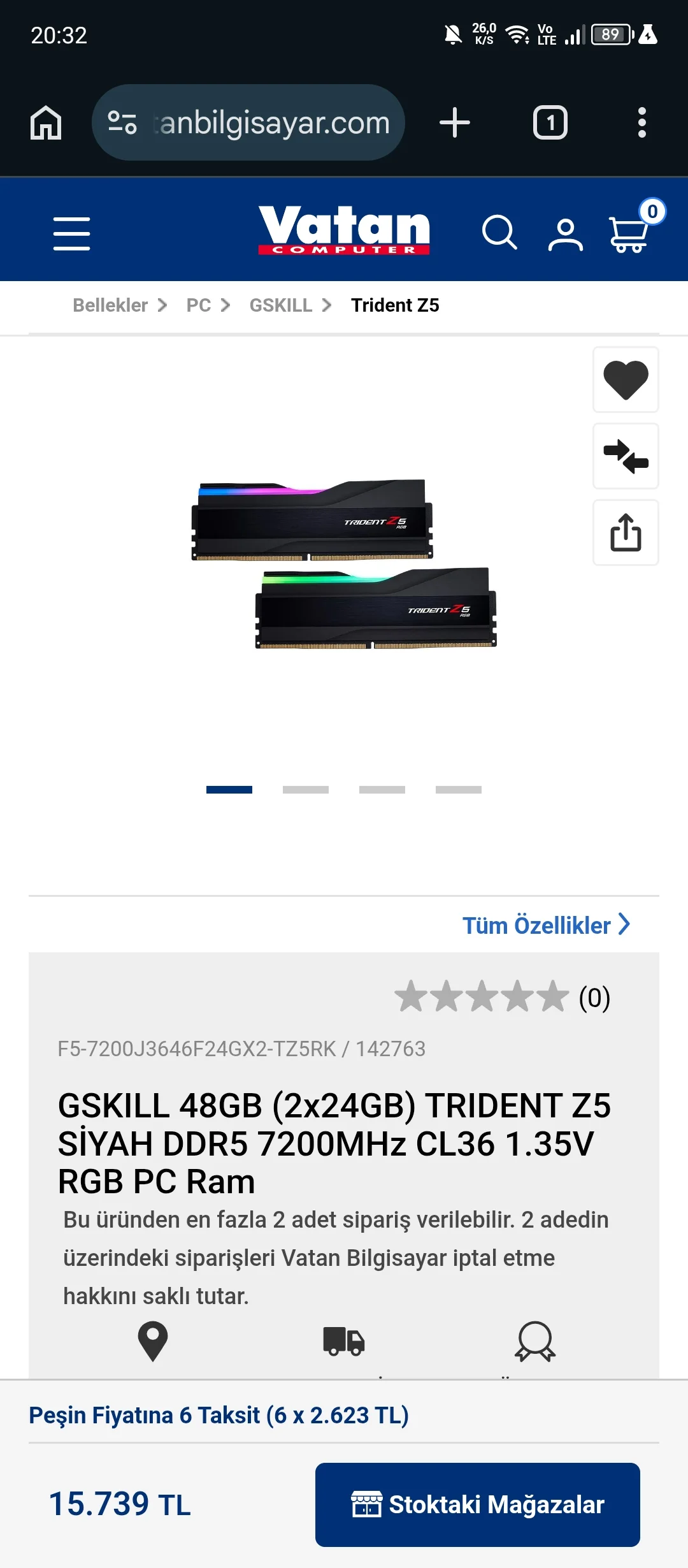Open the browser home page
This screenshot has height=1568, width=688.
click(x=46, y=122)
